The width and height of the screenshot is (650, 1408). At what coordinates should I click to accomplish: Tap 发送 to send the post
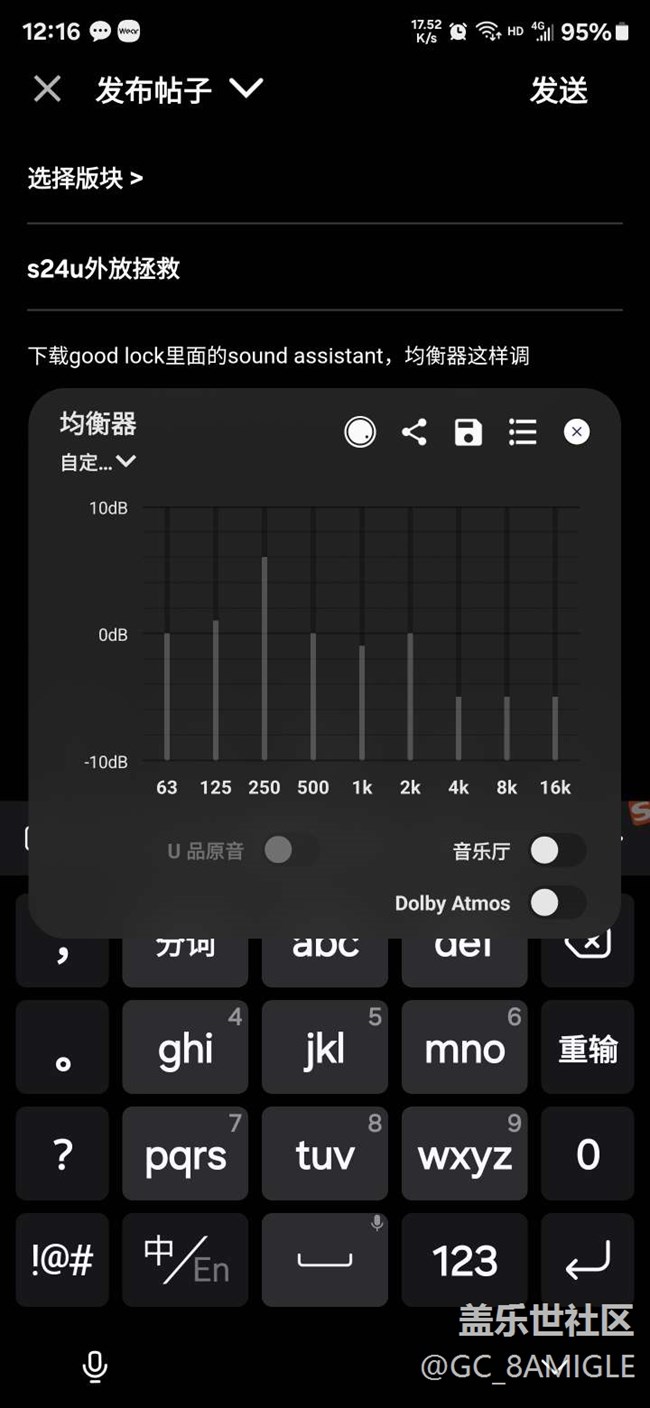[x=558, y=91]
